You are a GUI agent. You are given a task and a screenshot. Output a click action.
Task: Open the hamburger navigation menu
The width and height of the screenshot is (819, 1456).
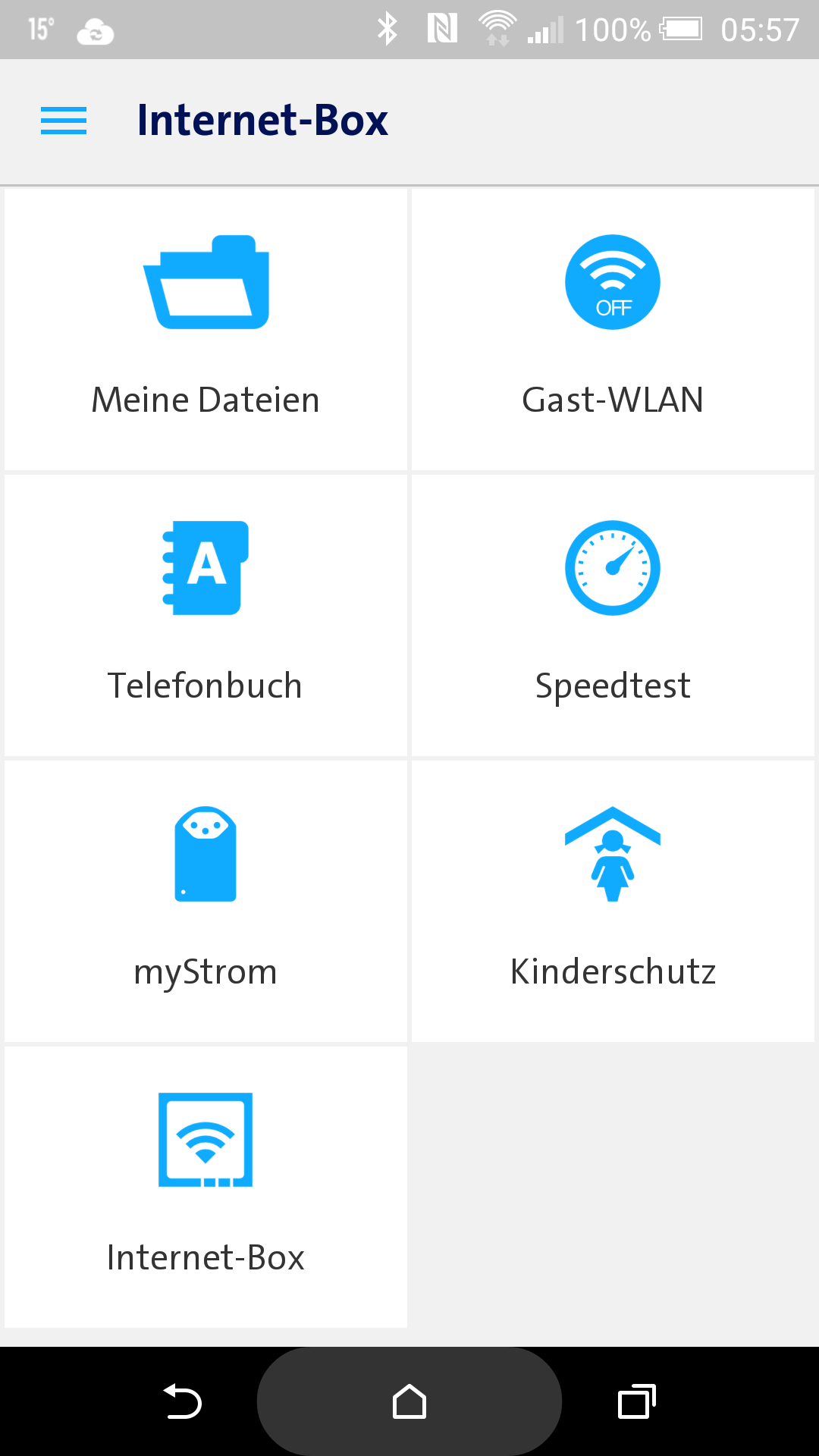pos(64,121)
